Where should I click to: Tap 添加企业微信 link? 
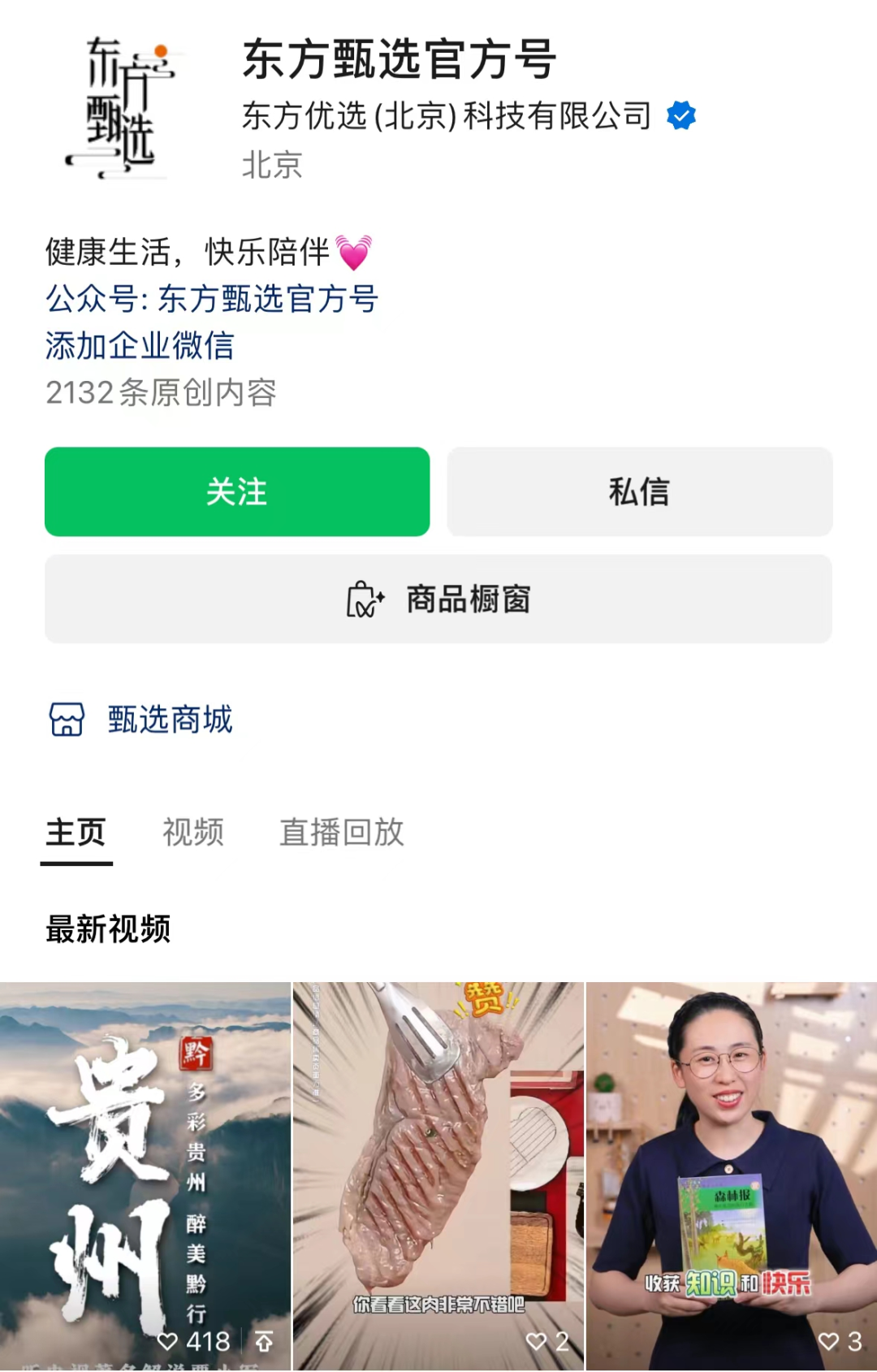pyautogui.click(x=140, y=346)
